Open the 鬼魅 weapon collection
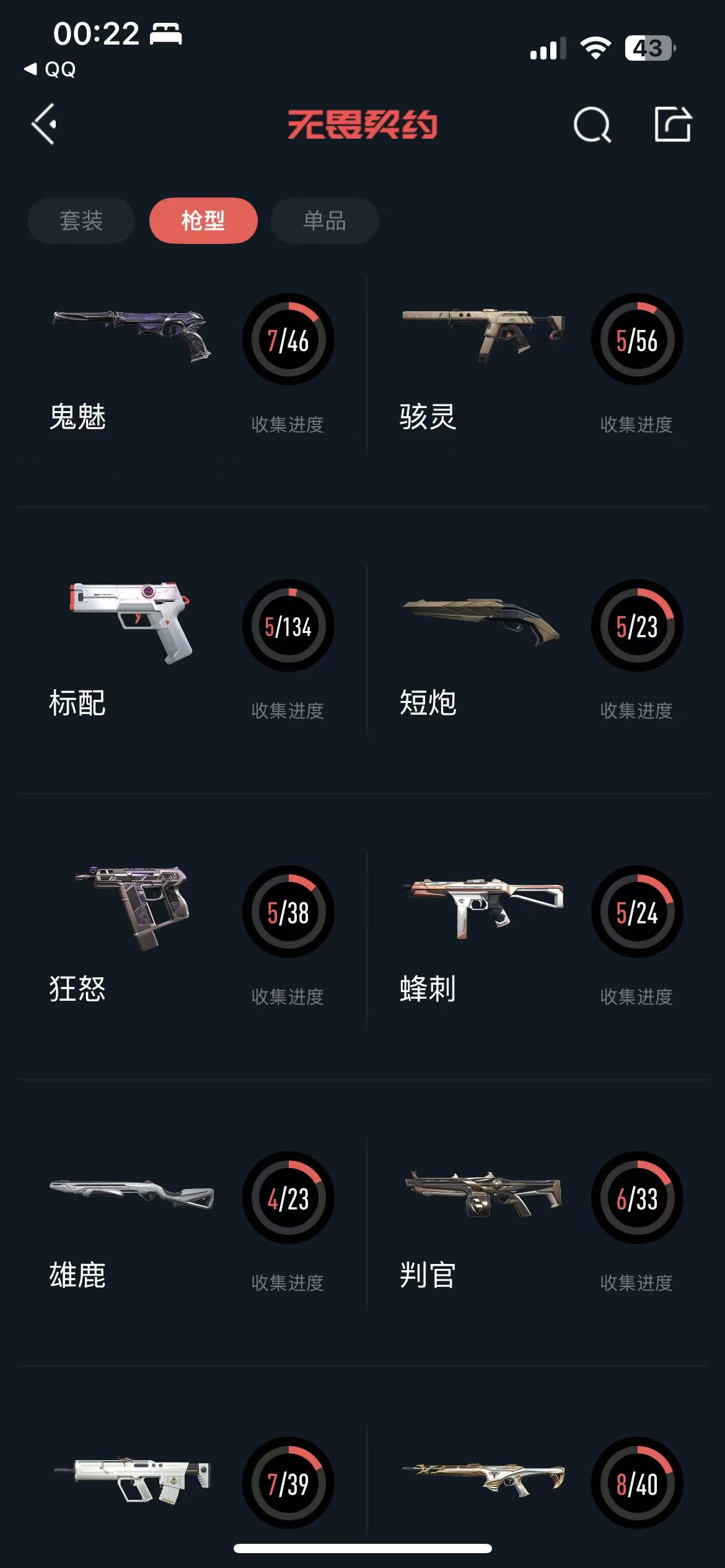 pyautogui.click(x=186, y=365)
